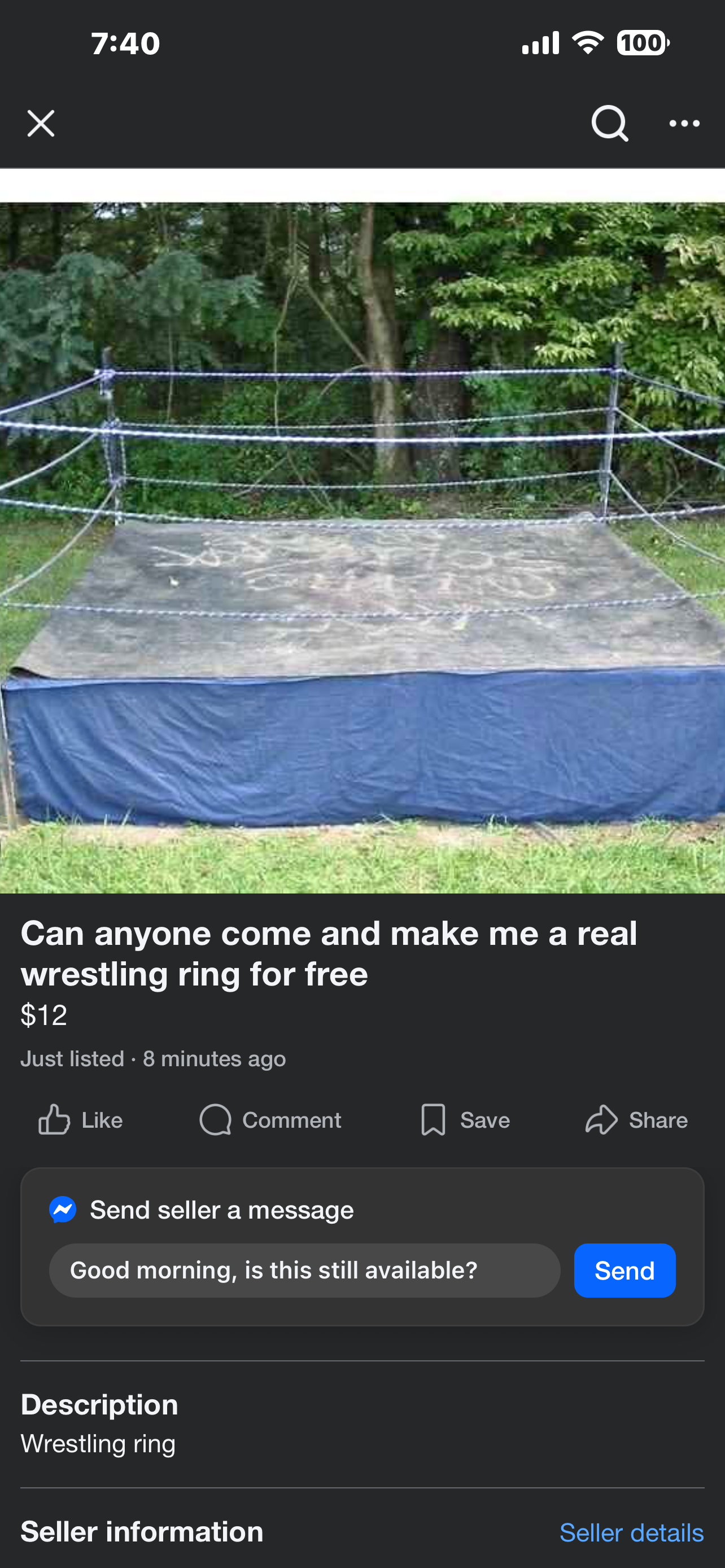This screenshot has width=725, height=1568.
Task: Open Seller details link
Action: [631, 1532]
